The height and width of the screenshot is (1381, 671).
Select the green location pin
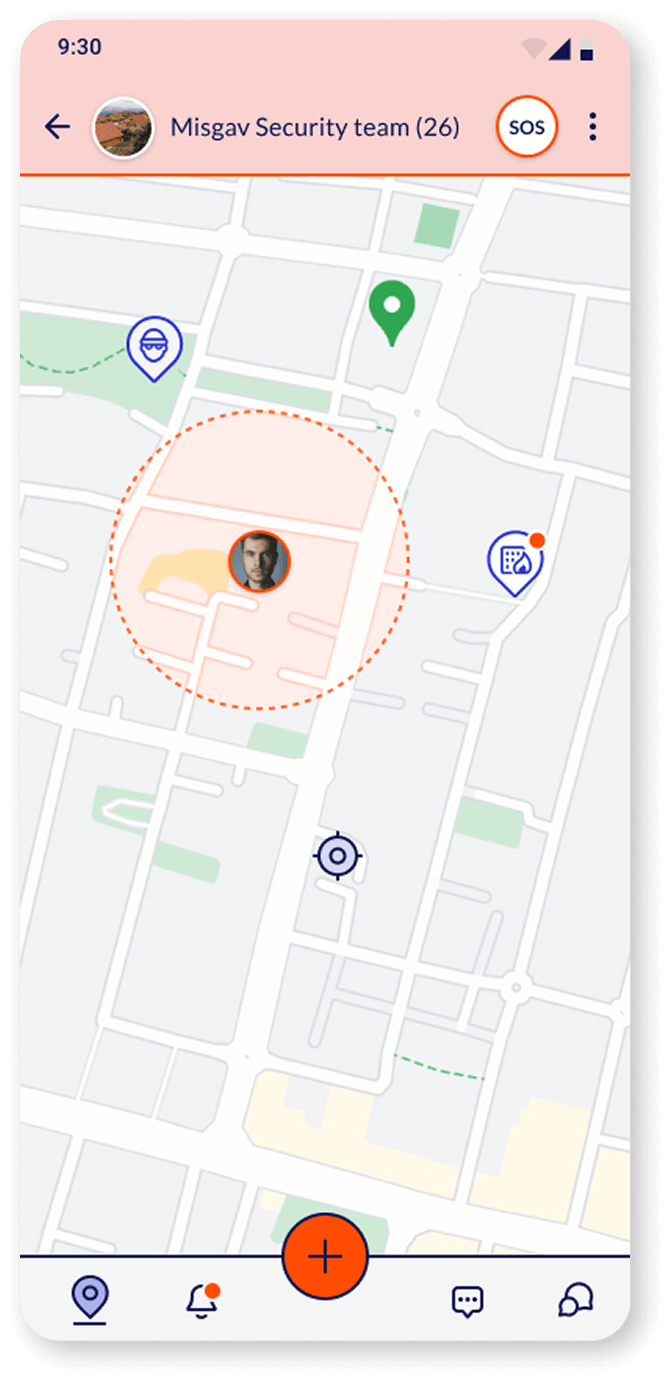point(392,309)
